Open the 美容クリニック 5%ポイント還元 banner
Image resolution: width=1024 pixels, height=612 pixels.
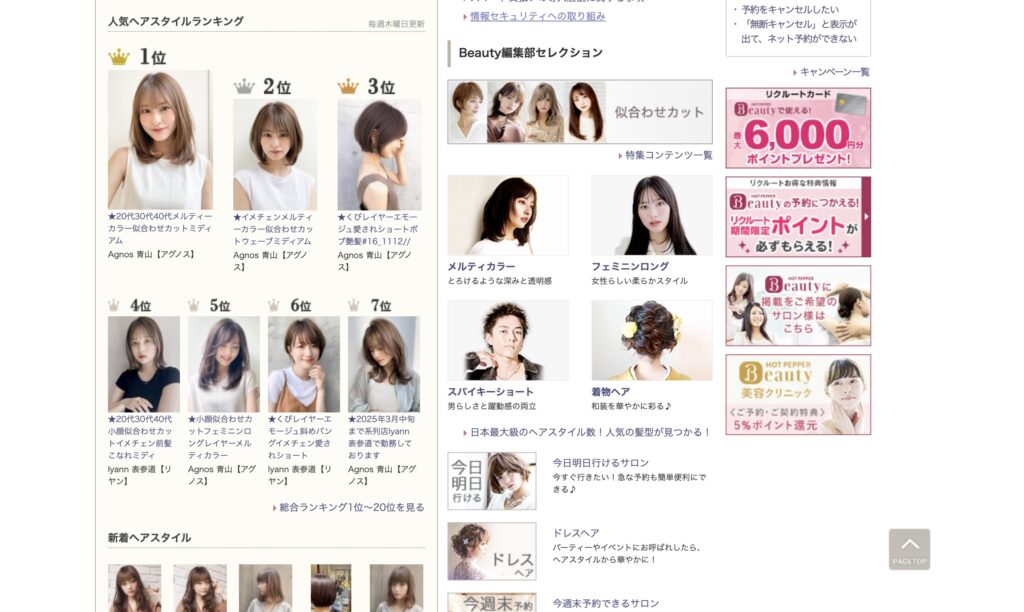[x=798, y=394]
